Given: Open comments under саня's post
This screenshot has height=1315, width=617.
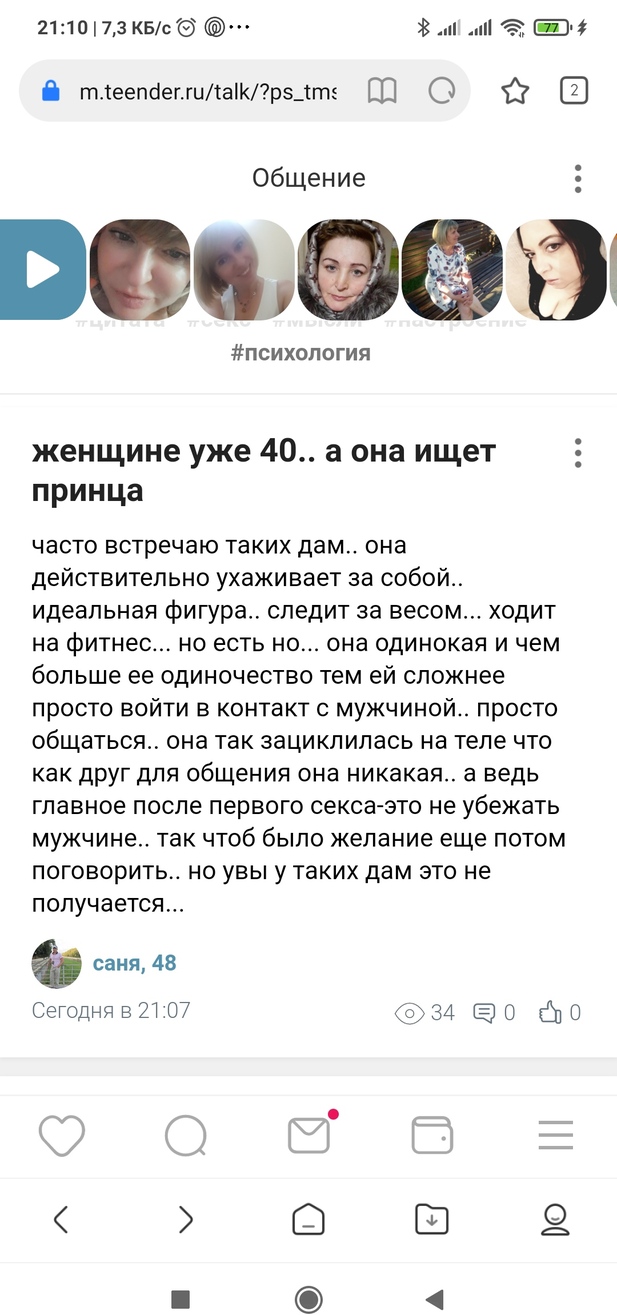Looking at the screenshot, I should (493, 1013).
